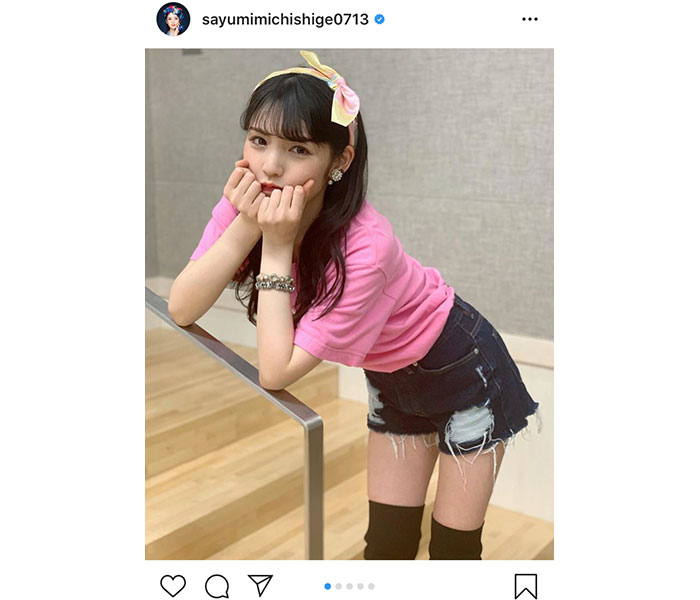Image resolution: width=700 pixels, height=600 pixels.
Task: Share the post via paper plane icon
Action: tap(260, 585)
